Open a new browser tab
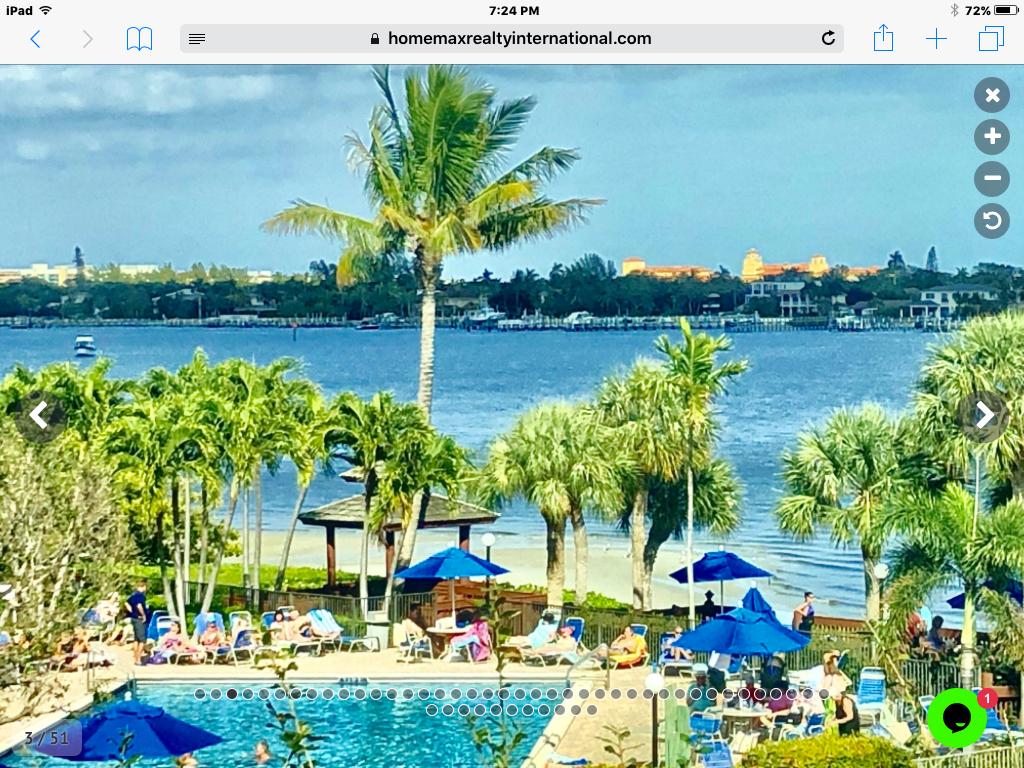Image resolution: width=1024 pixels, height=768 pixels. pos(936,39)
